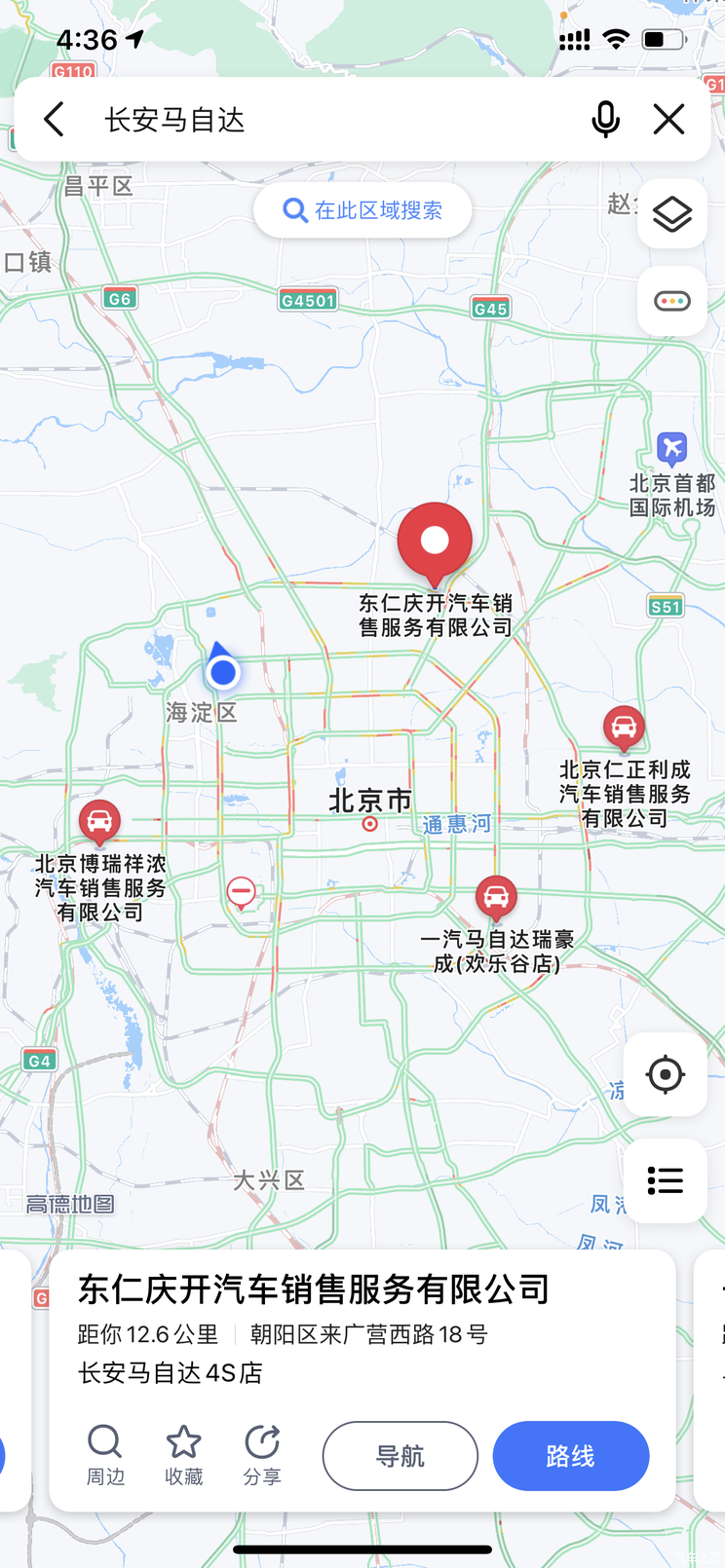This screenshot has height=1568, width=725.
Task: Select the 北京仁正利成汽车销售 pin
Action: (625, 726)
